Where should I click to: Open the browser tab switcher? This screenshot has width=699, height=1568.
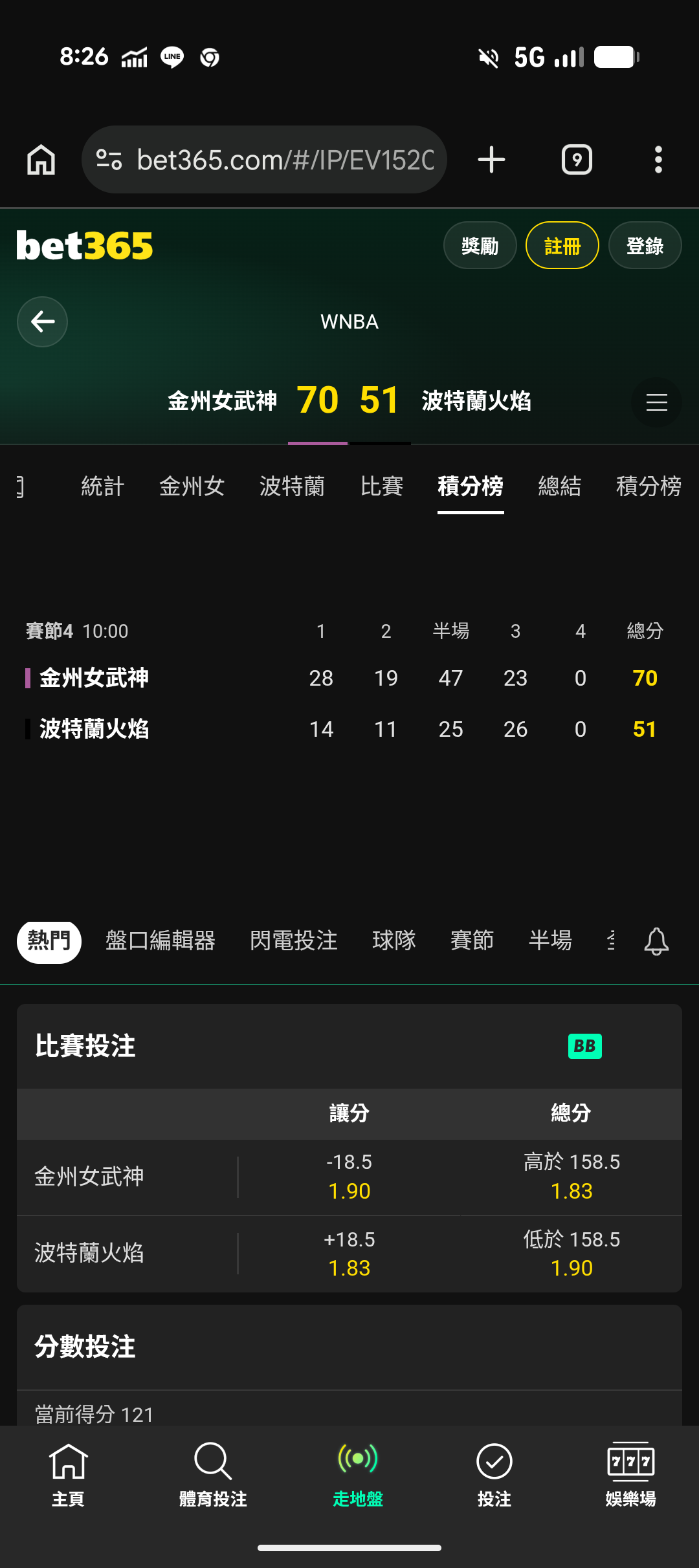(x=577, y=160)
